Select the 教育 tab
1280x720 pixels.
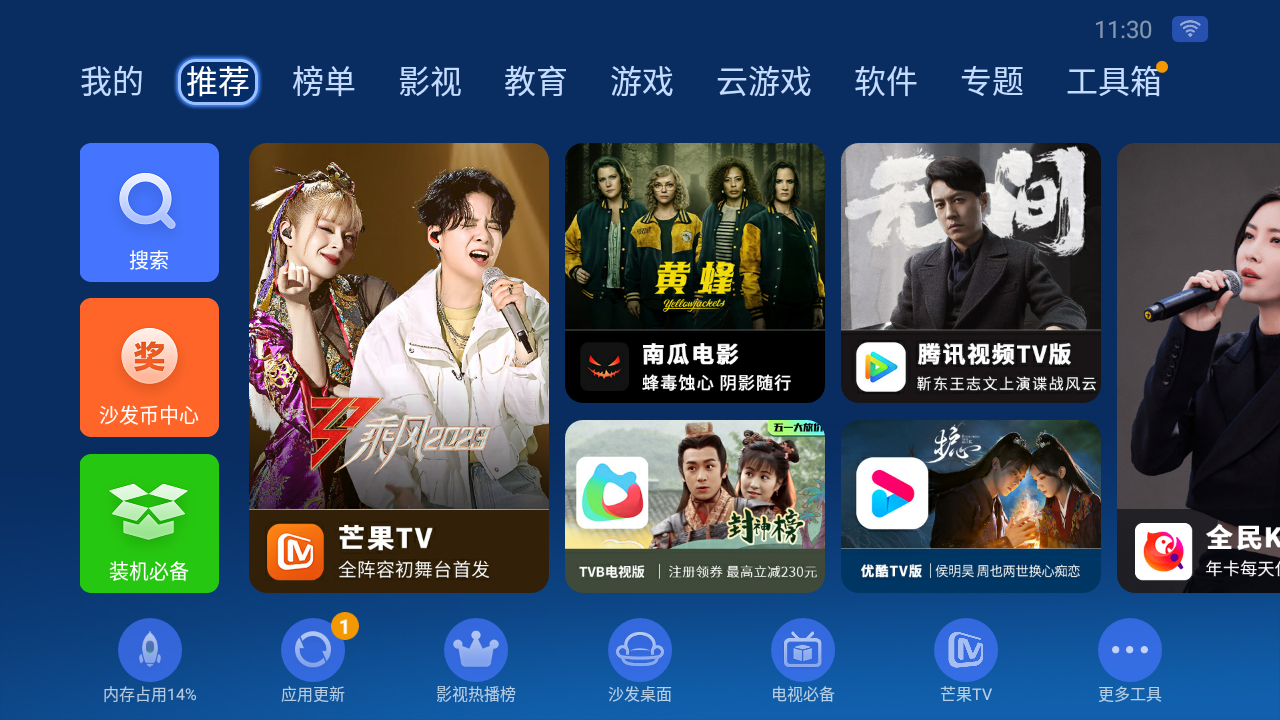coord(536,82)
